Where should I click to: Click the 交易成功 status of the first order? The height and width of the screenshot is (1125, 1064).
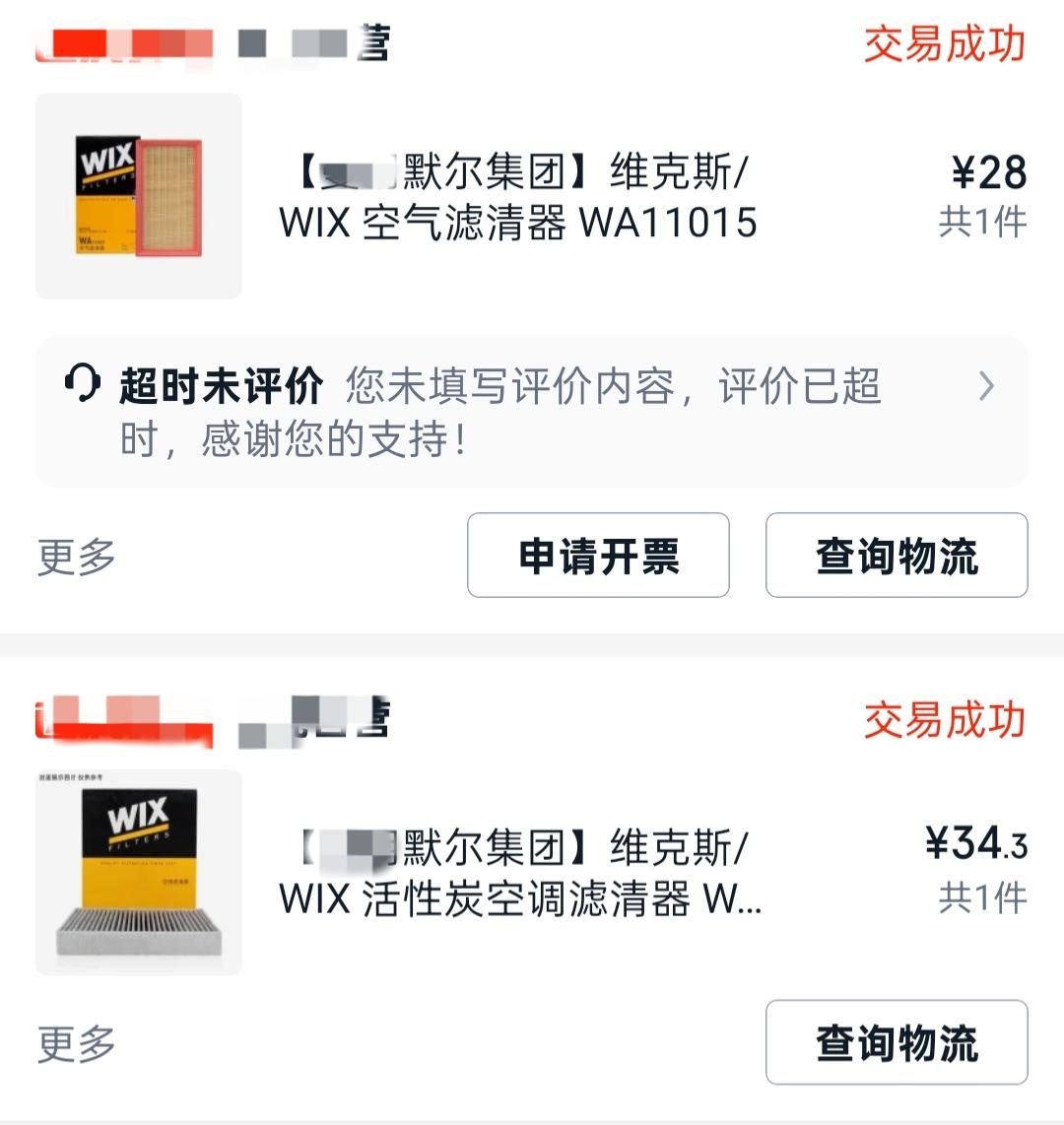[x=944, y=46]
